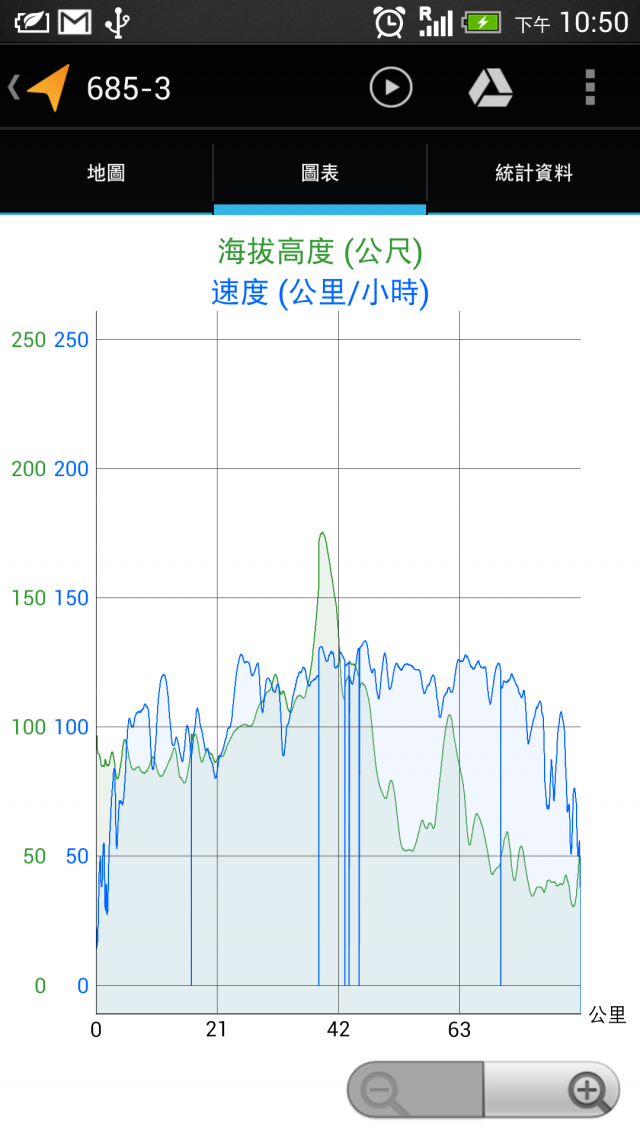The image size is (640, 1138).
Task: Play the recorded track
Action: click(x=391, y=88)
